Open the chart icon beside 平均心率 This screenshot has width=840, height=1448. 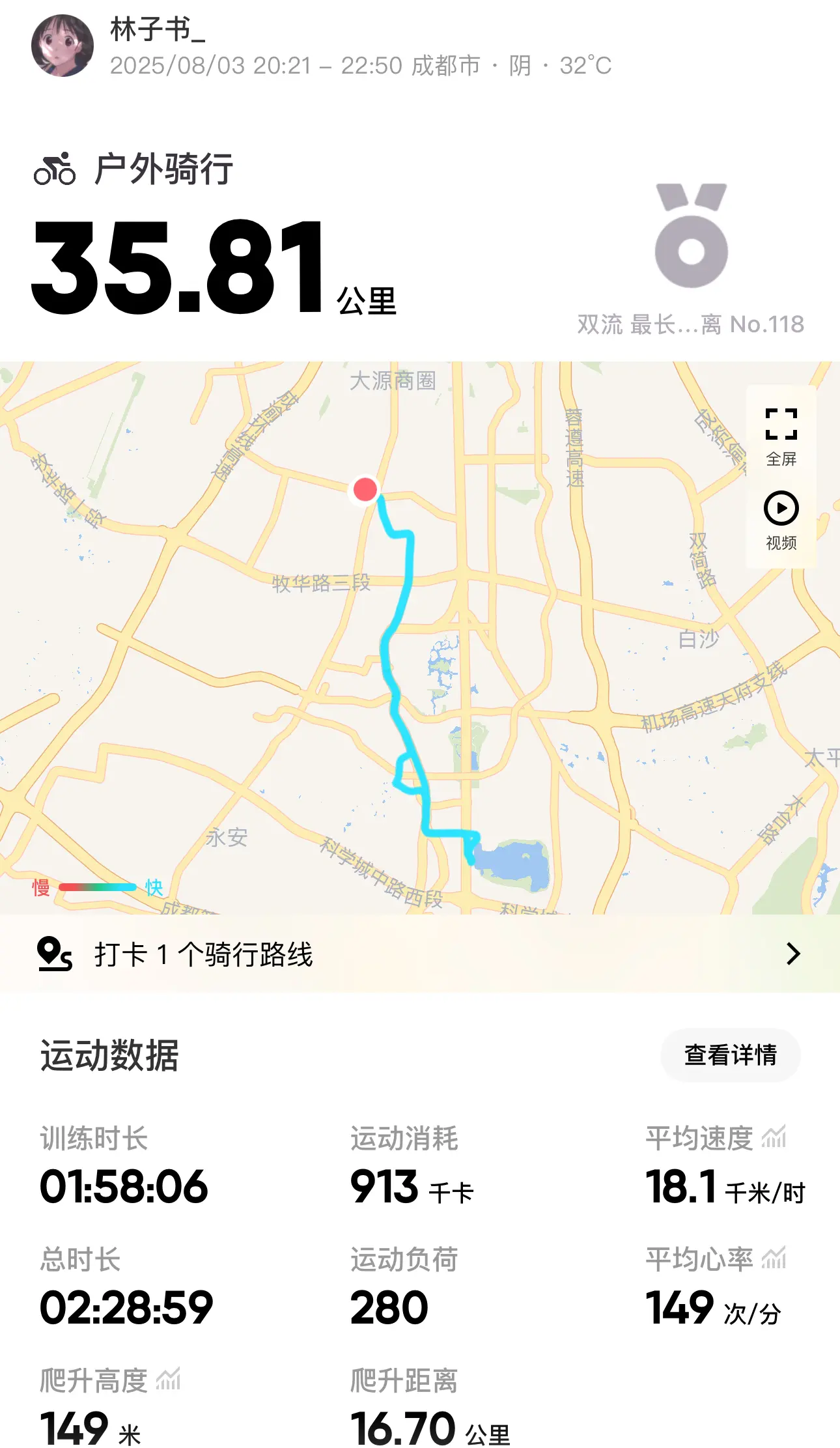[774, 1258]
